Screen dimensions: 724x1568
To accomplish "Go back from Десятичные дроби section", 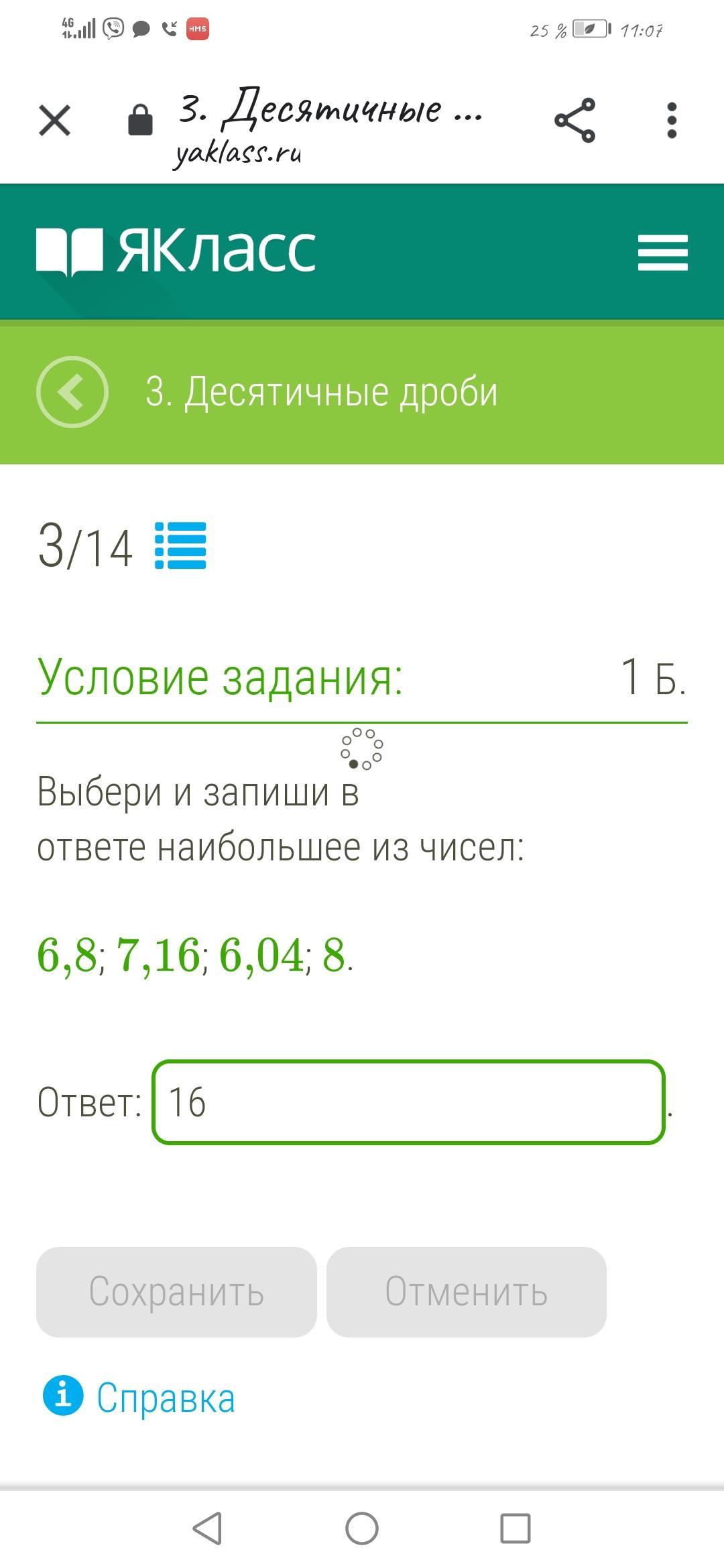I will pos(72,392).
